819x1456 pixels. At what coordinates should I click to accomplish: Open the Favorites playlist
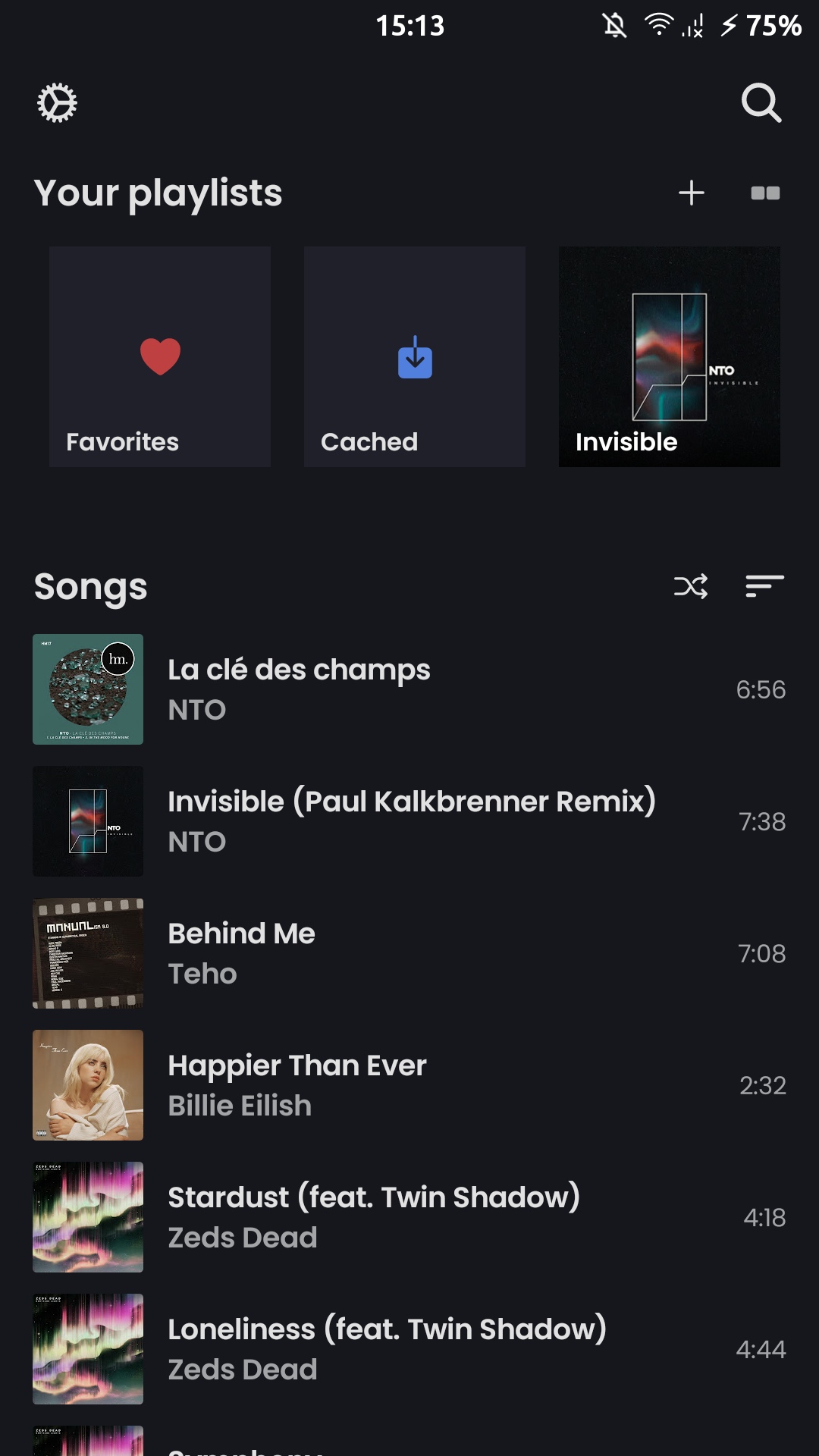click(160, 356)
